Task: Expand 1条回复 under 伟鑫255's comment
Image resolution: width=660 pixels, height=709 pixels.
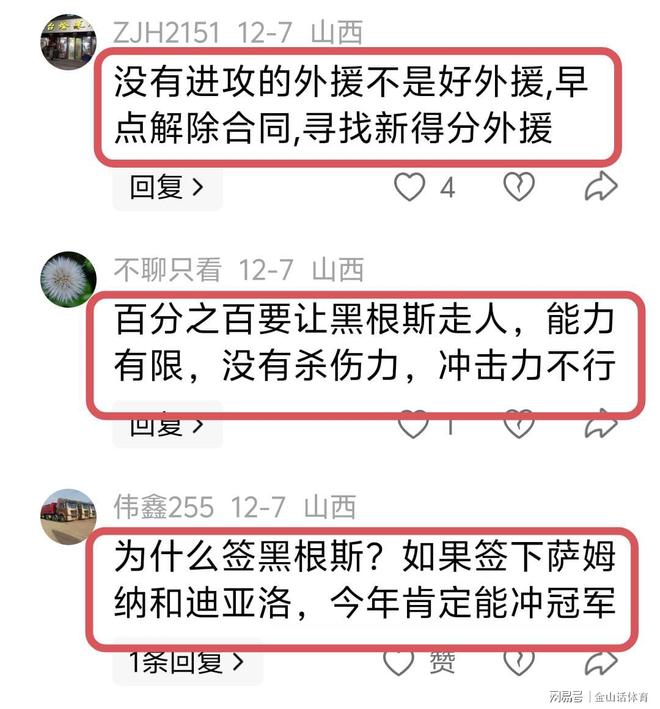Action: click(x=186, y=661)
